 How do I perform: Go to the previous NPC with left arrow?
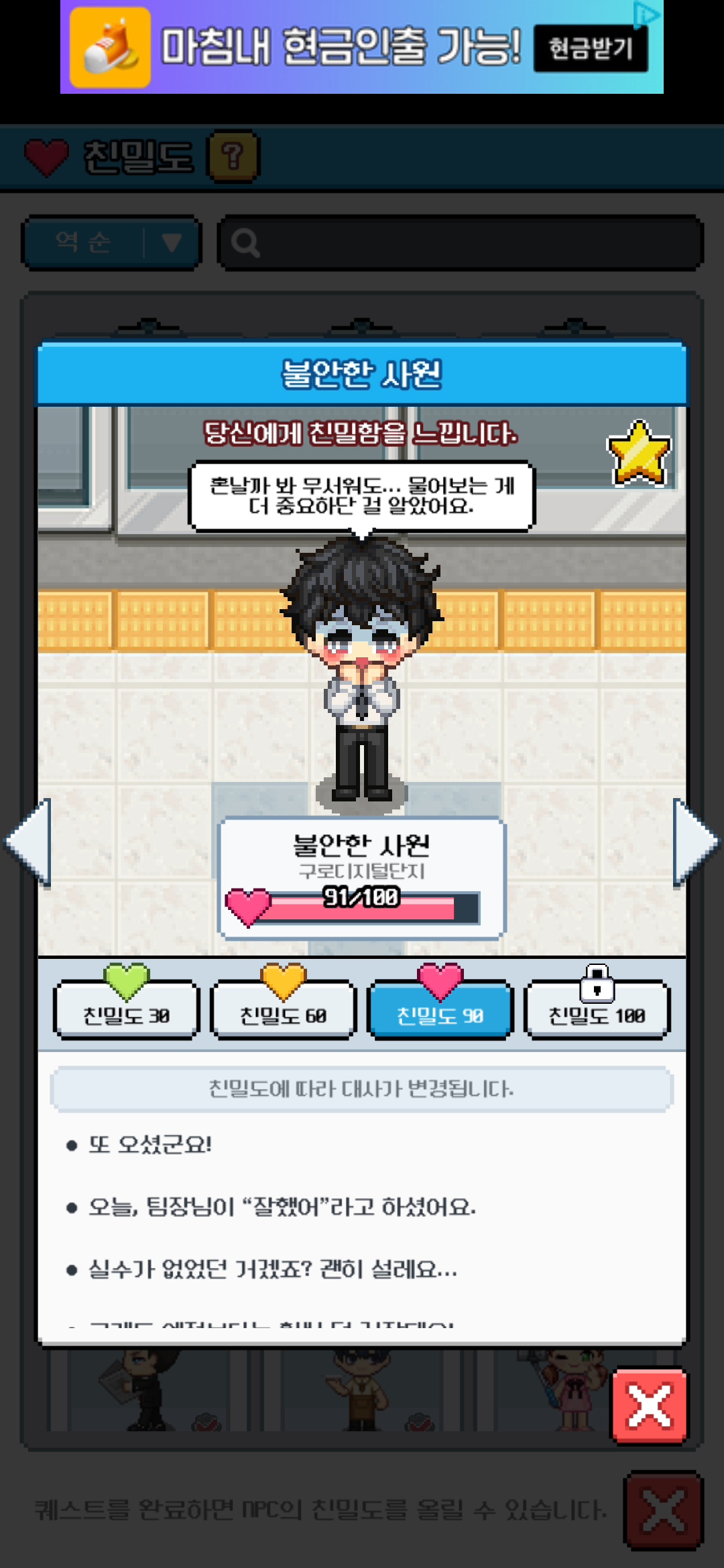point(30,842)
